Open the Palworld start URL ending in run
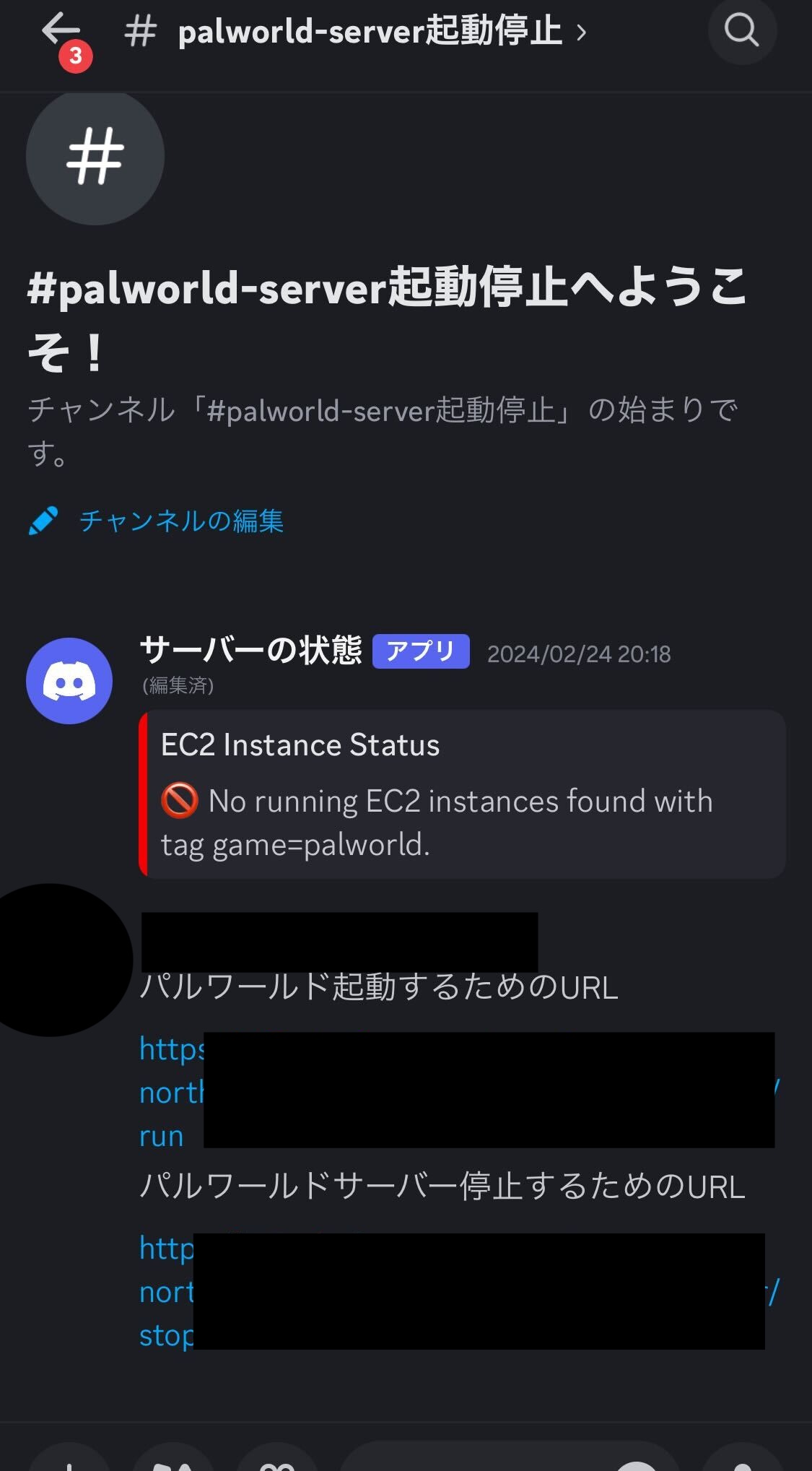 (162, 1137)
